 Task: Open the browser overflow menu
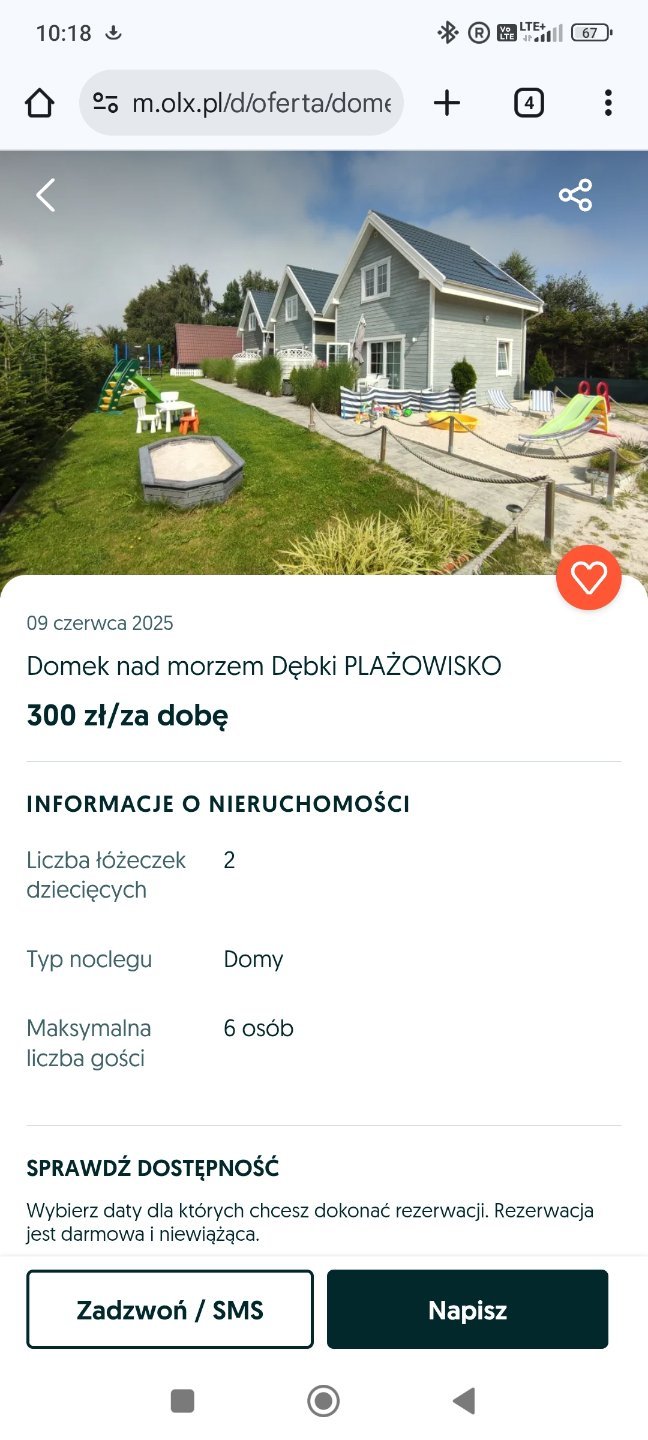pyautogui.click(x=608, y=103)
